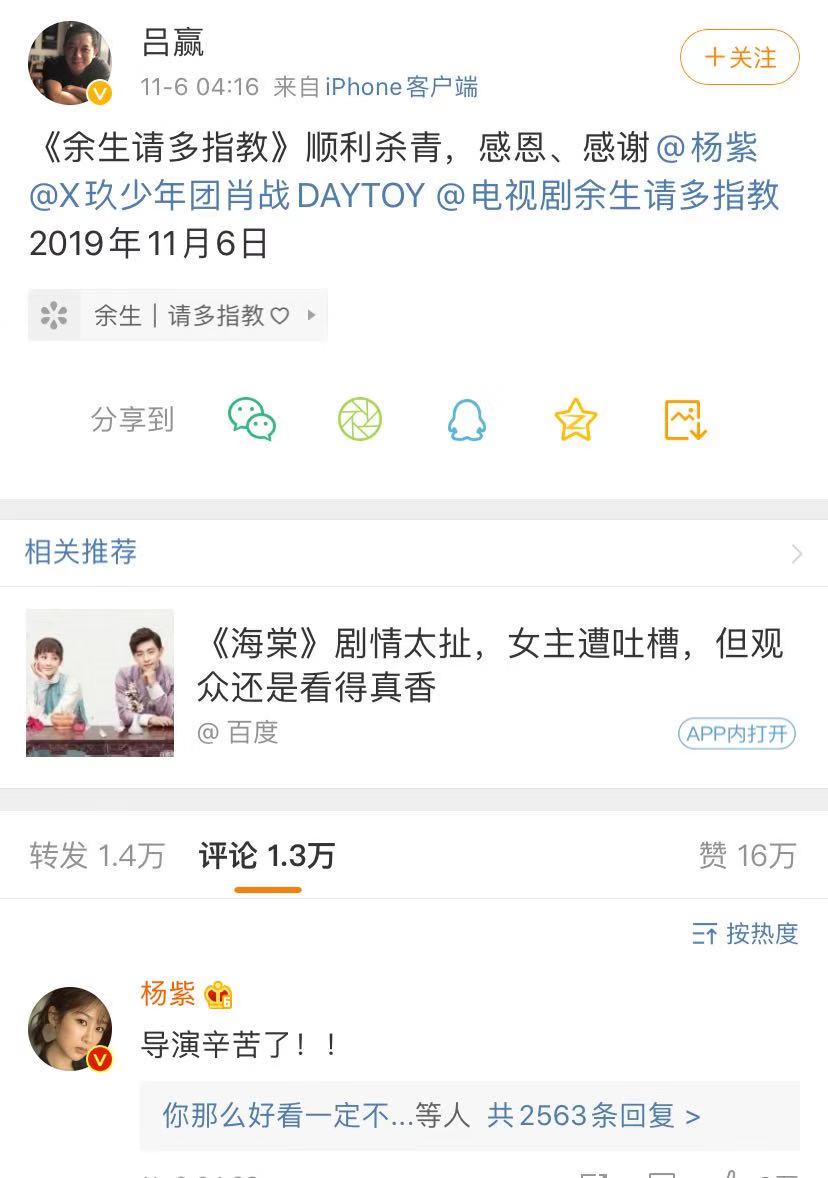Open the @杨紫 mention link
Screen dimensions: 828x1178
click(x=707, y=147)
